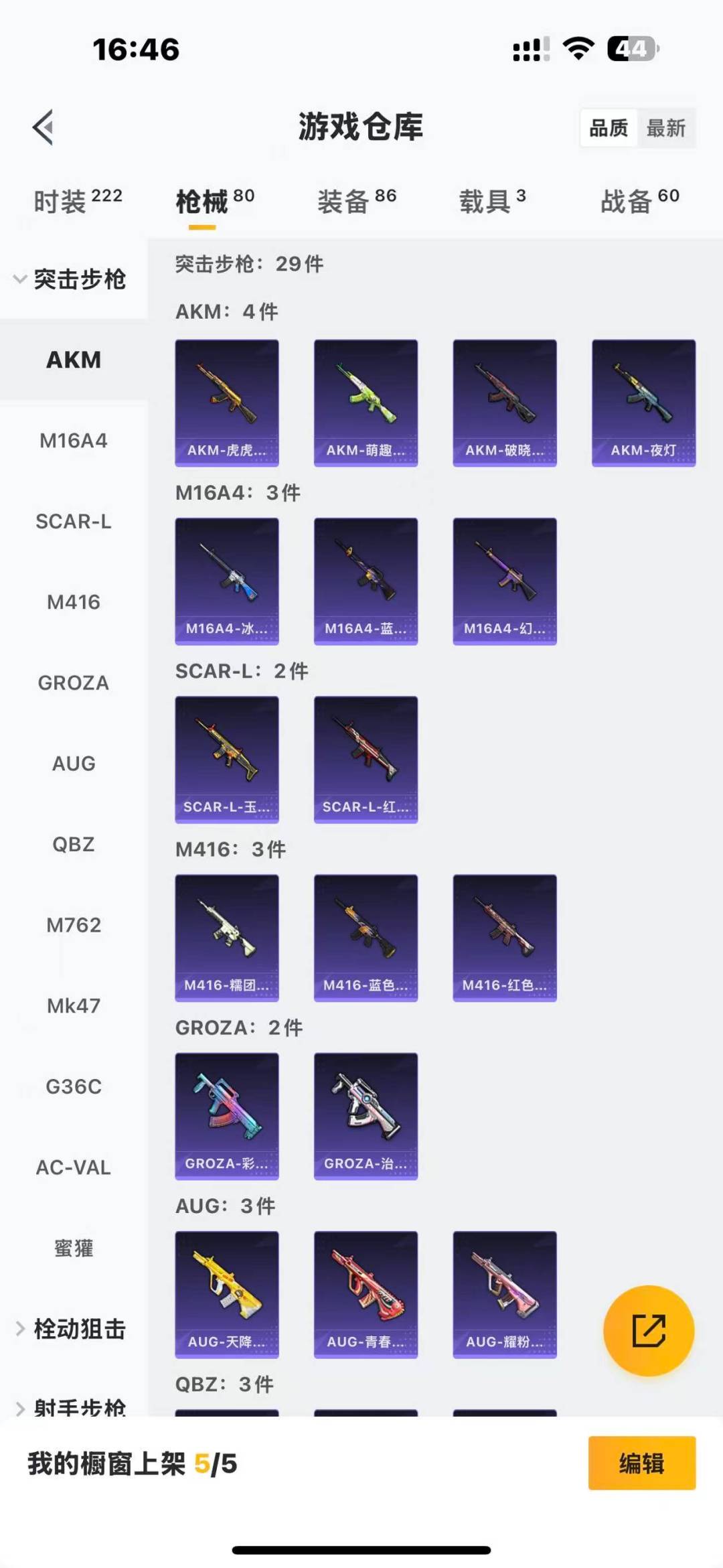
Task: Select GROZA in the side list
Action: 74,683
